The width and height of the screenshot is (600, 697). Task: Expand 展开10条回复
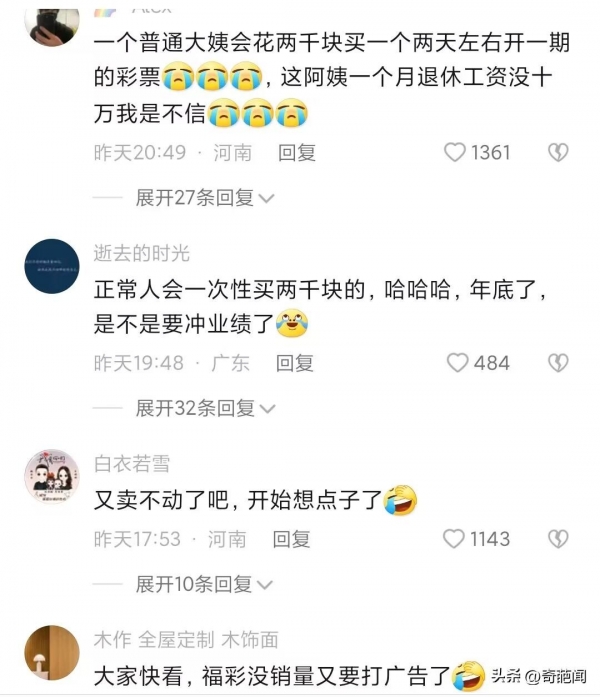pyautogui.click(x=204, y=584)
